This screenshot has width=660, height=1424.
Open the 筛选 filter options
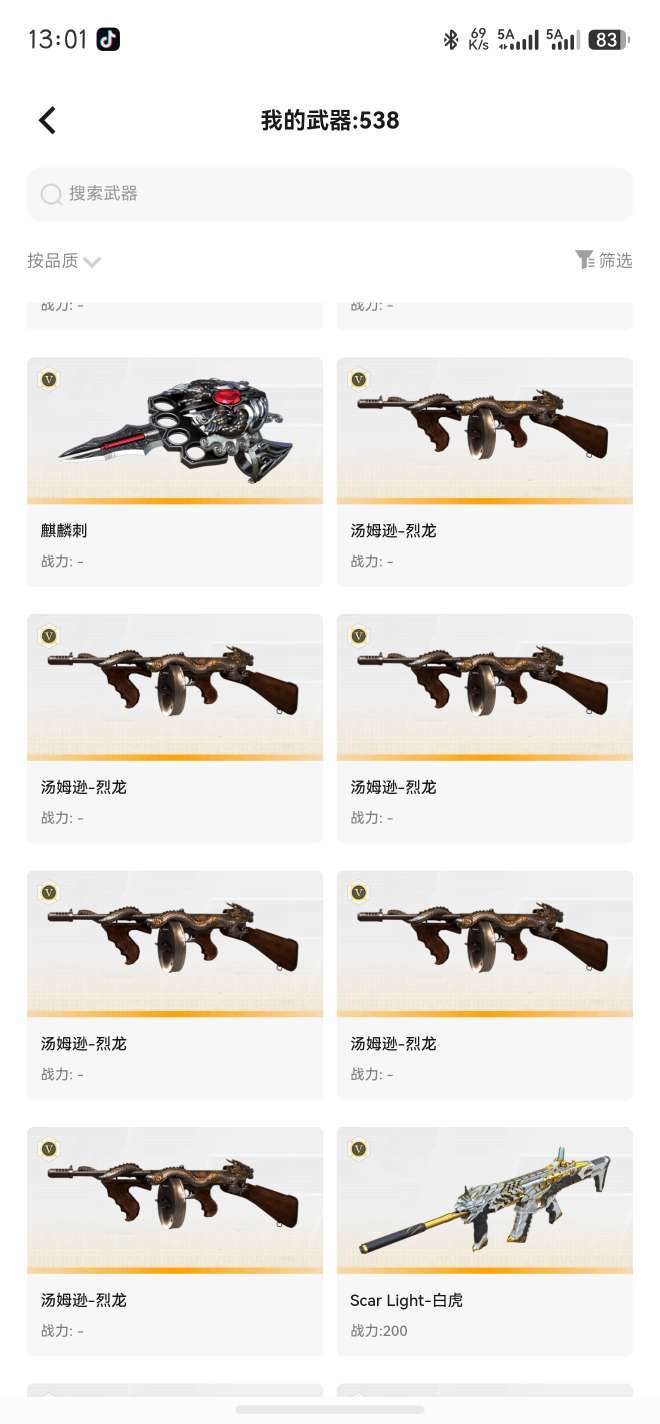(x=604, y=260)
